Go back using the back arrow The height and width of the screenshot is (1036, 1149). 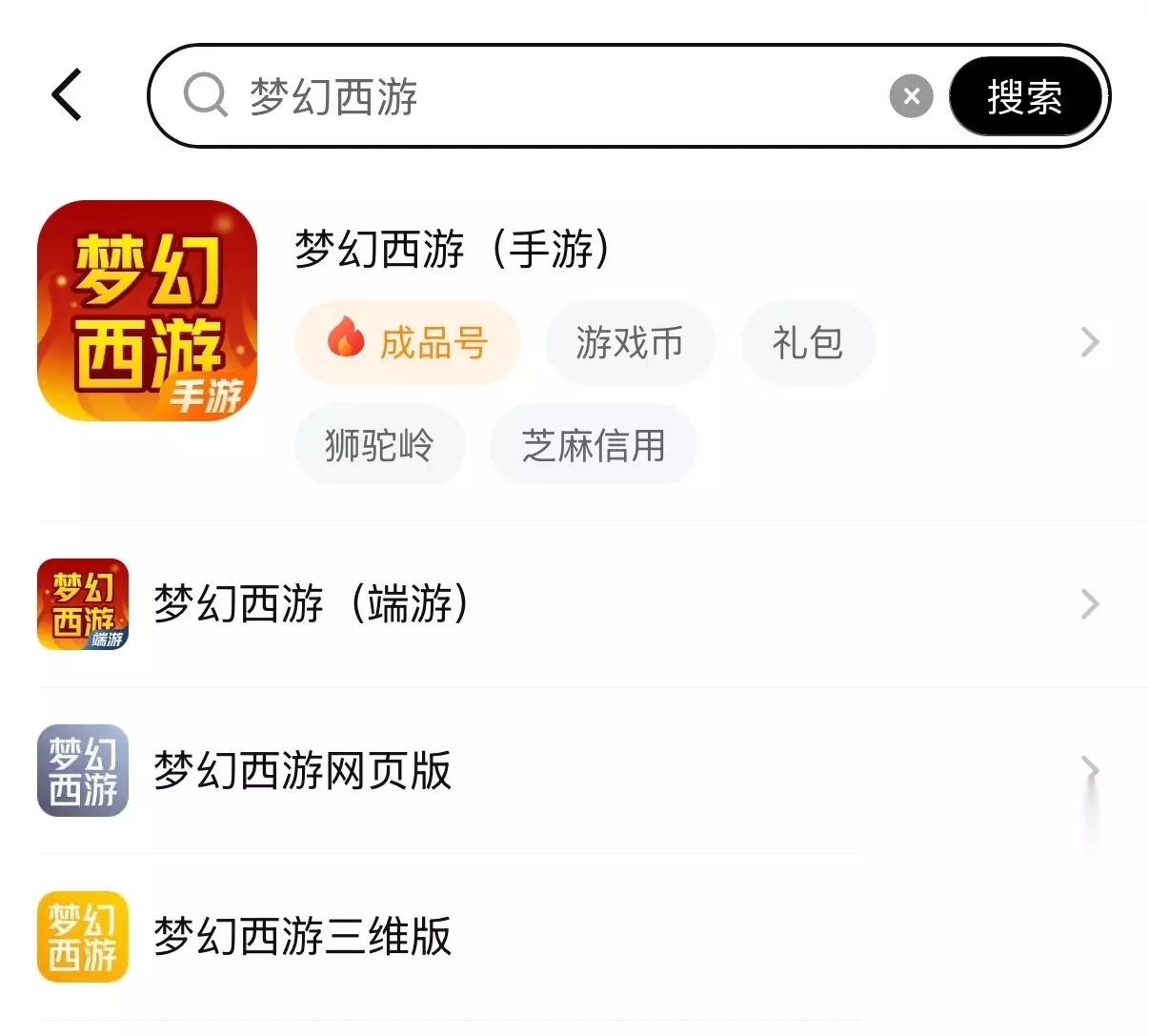(x=67, y=95)
